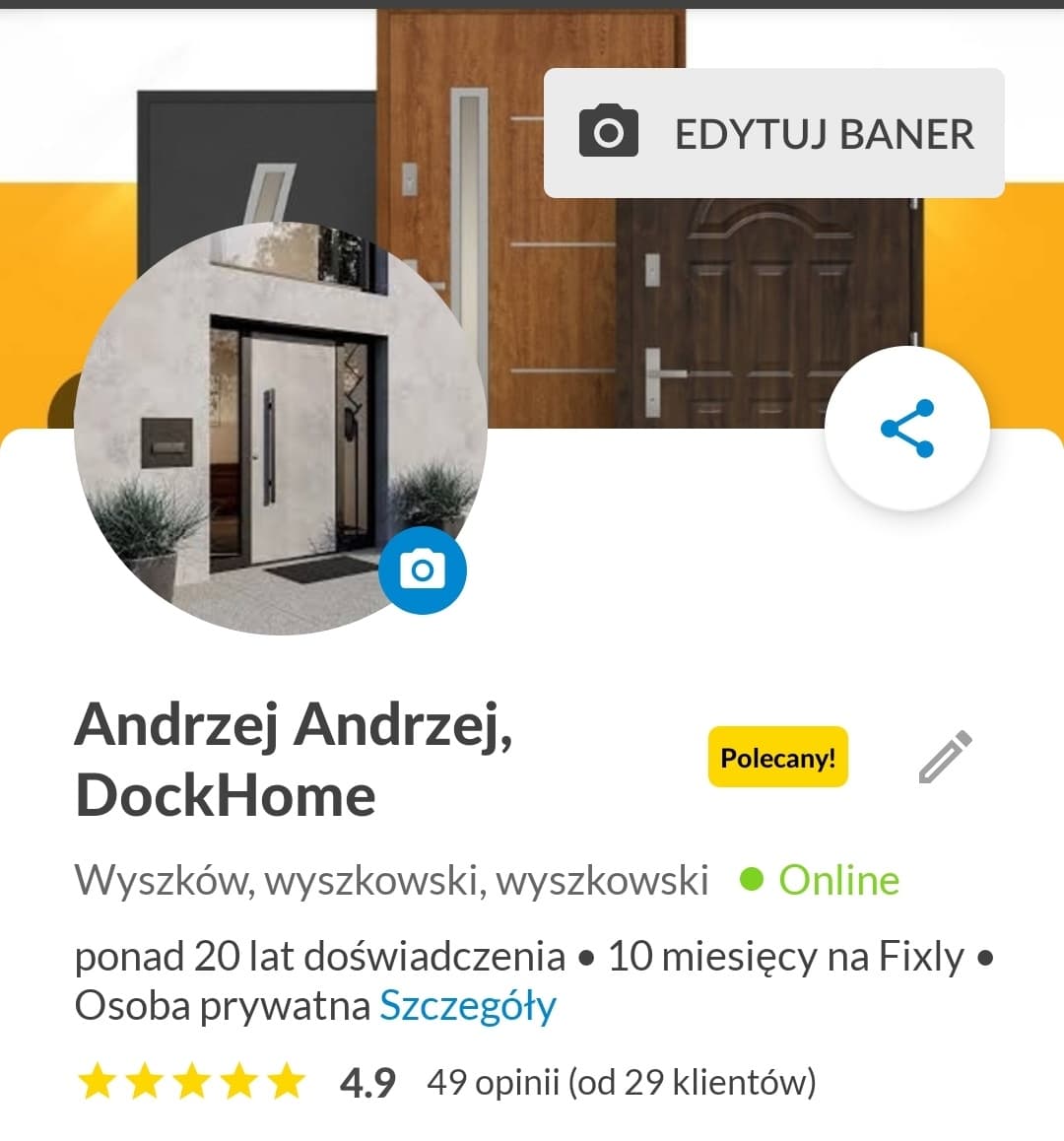This screenshot has height=1141, width=1064.
Task: Click the pencil edit icon
Action: pos(945,757)
